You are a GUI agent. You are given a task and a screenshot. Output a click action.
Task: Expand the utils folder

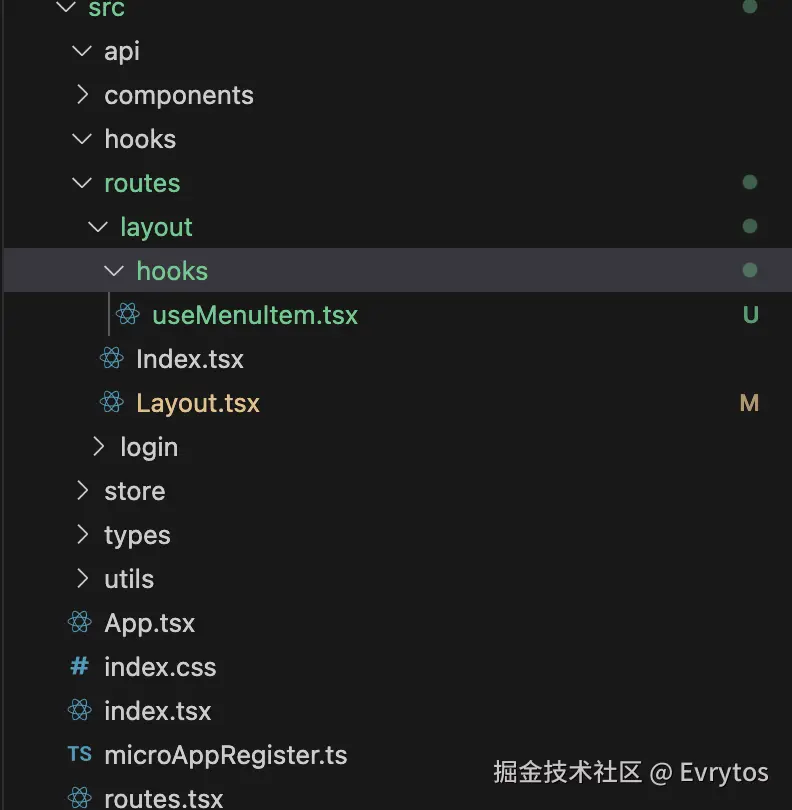[128, 579]
